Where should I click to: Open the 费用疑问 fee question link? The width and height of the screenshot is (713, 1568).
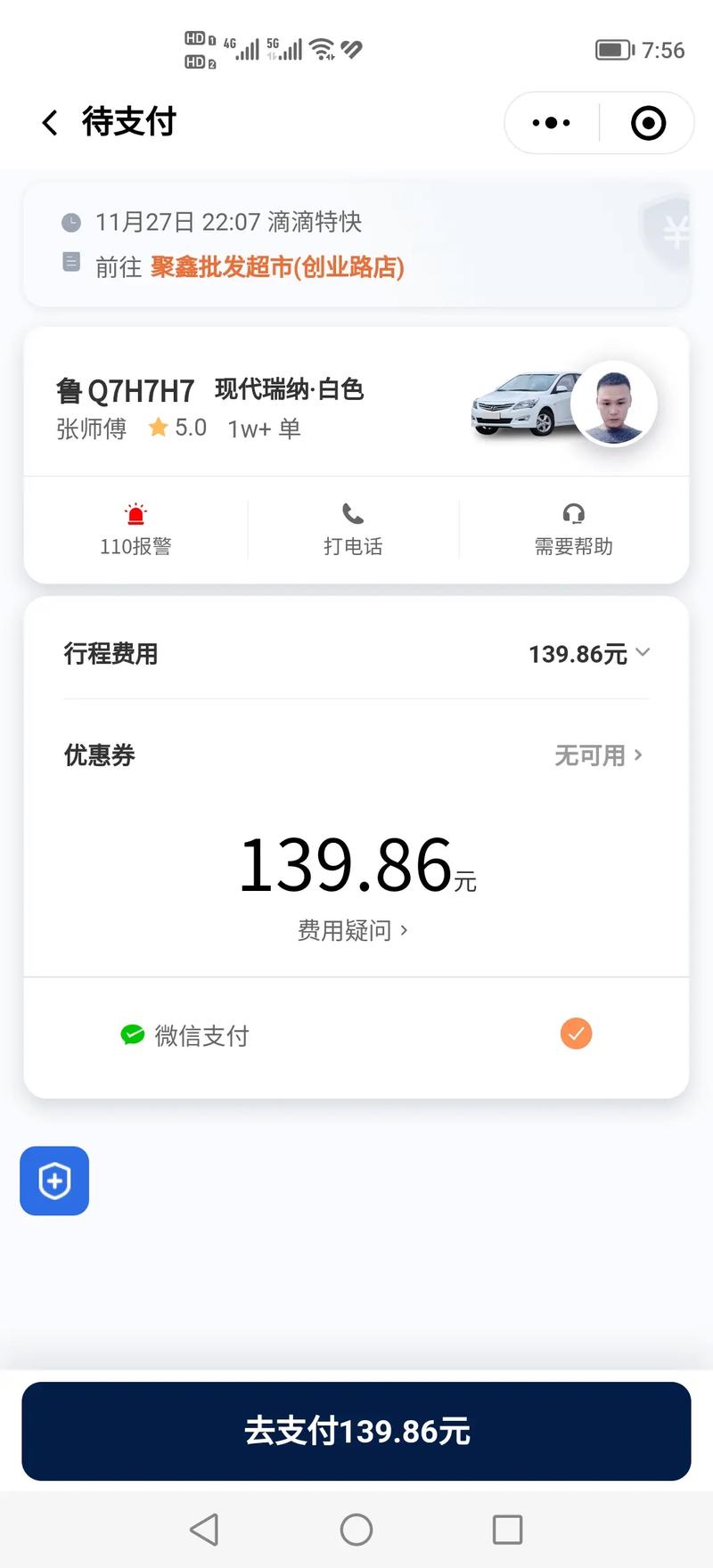tap(353, 931)
